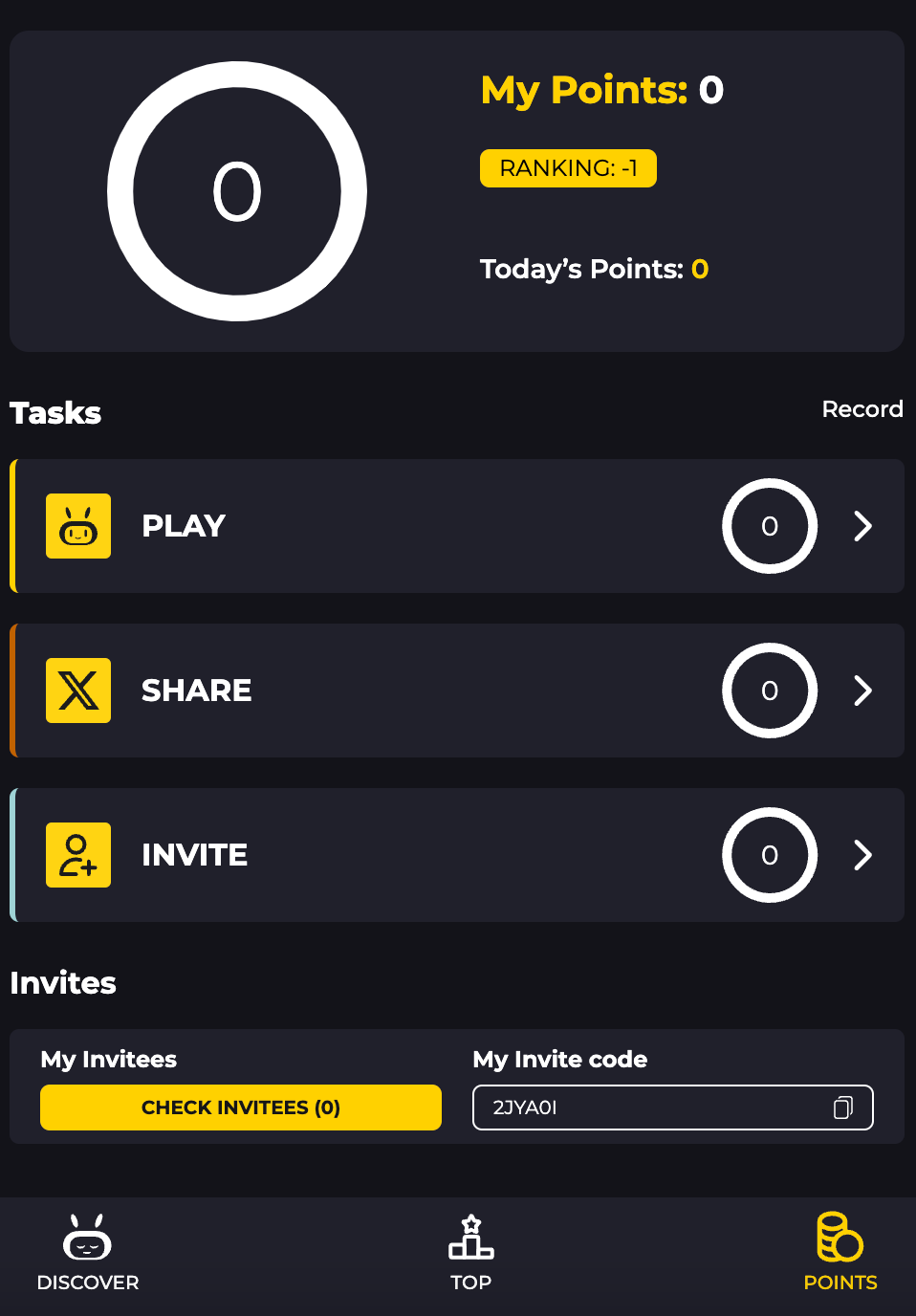Select the Points tab
Viewport: 916px width, 1316px height.
(840, 1253)
